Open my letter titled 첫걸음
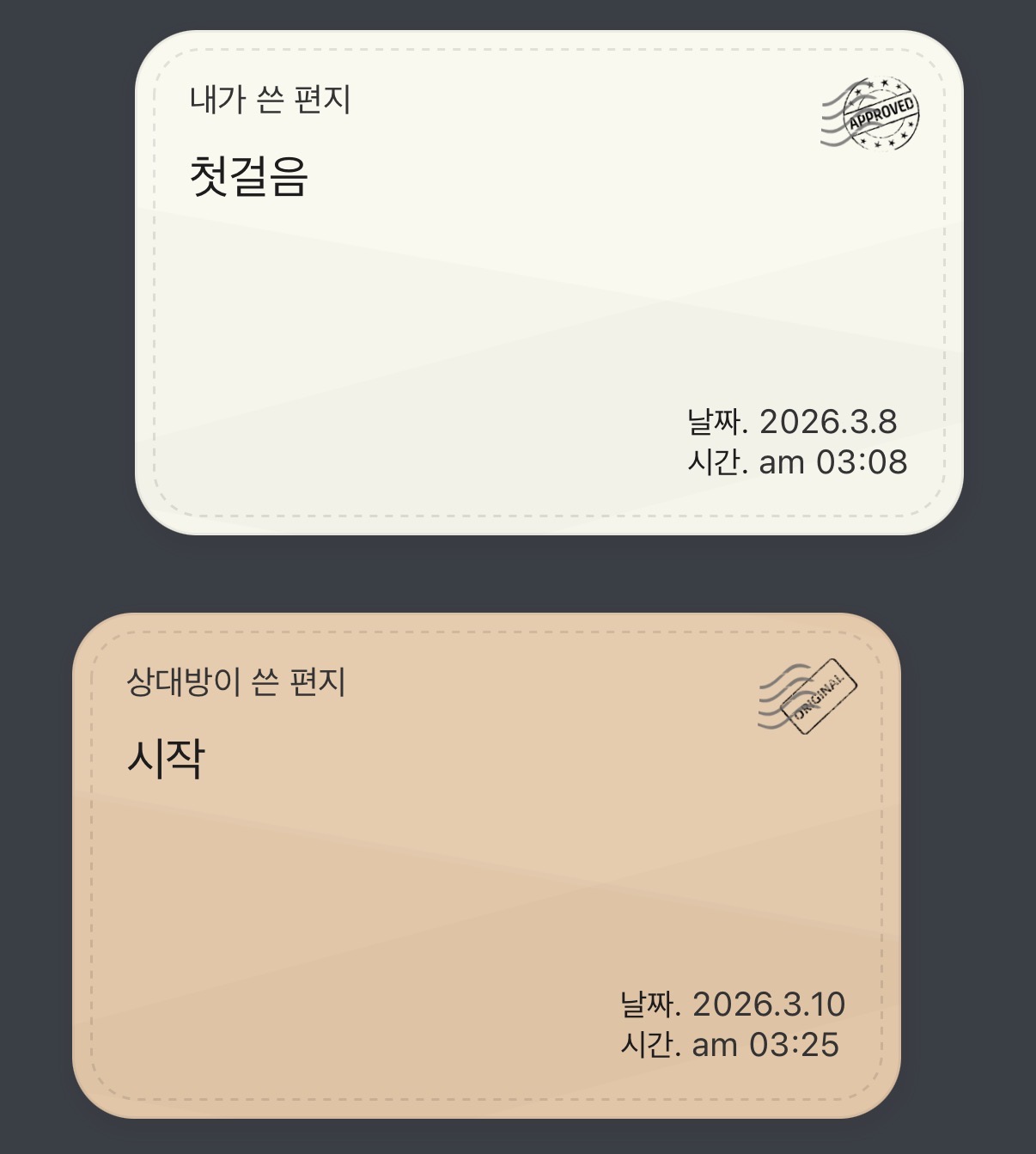1036x1154 pixels. click(548, 284)
